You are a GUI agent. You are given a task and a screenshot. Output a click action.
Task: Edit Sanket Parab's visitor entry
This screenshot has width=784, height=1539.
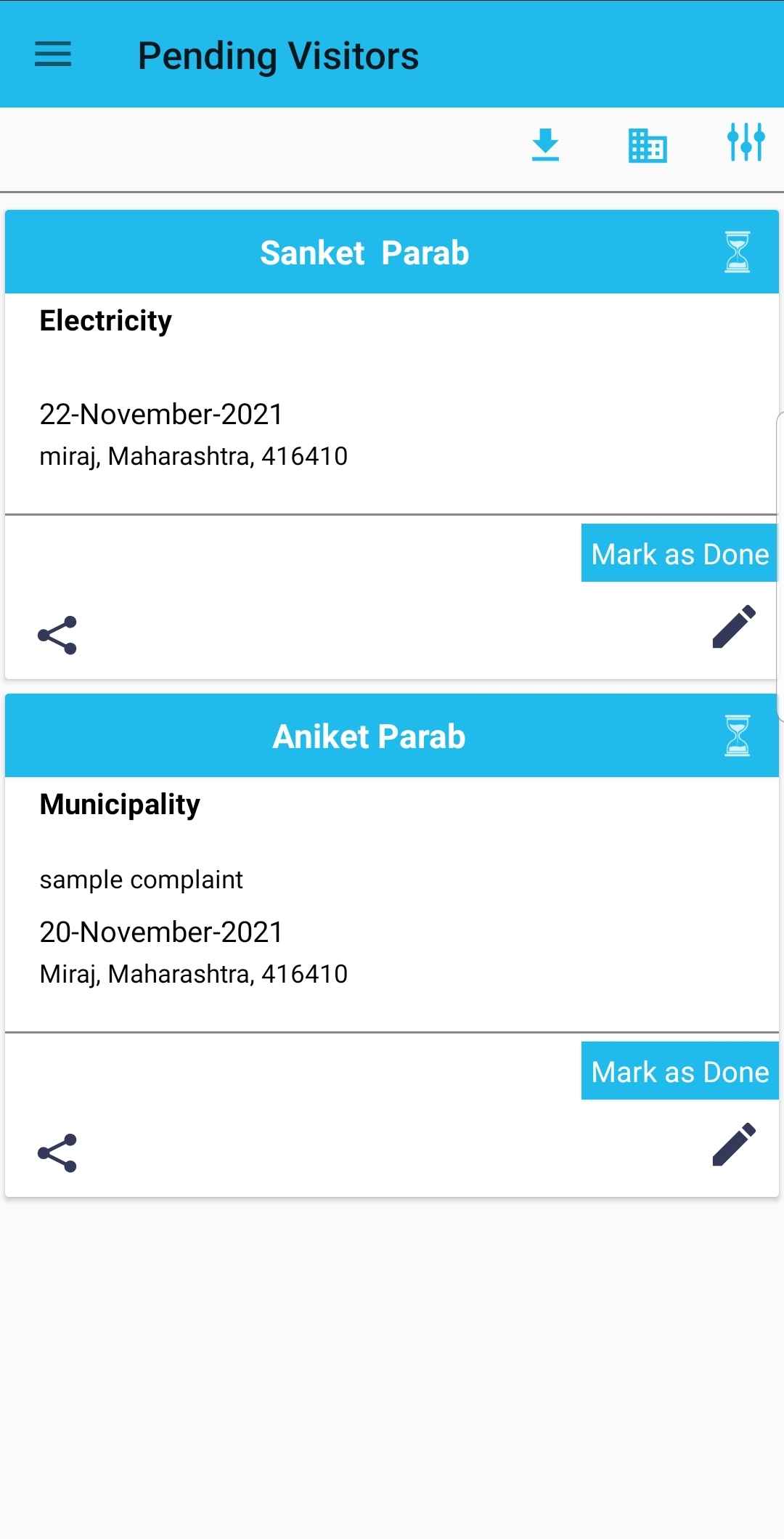734,627
